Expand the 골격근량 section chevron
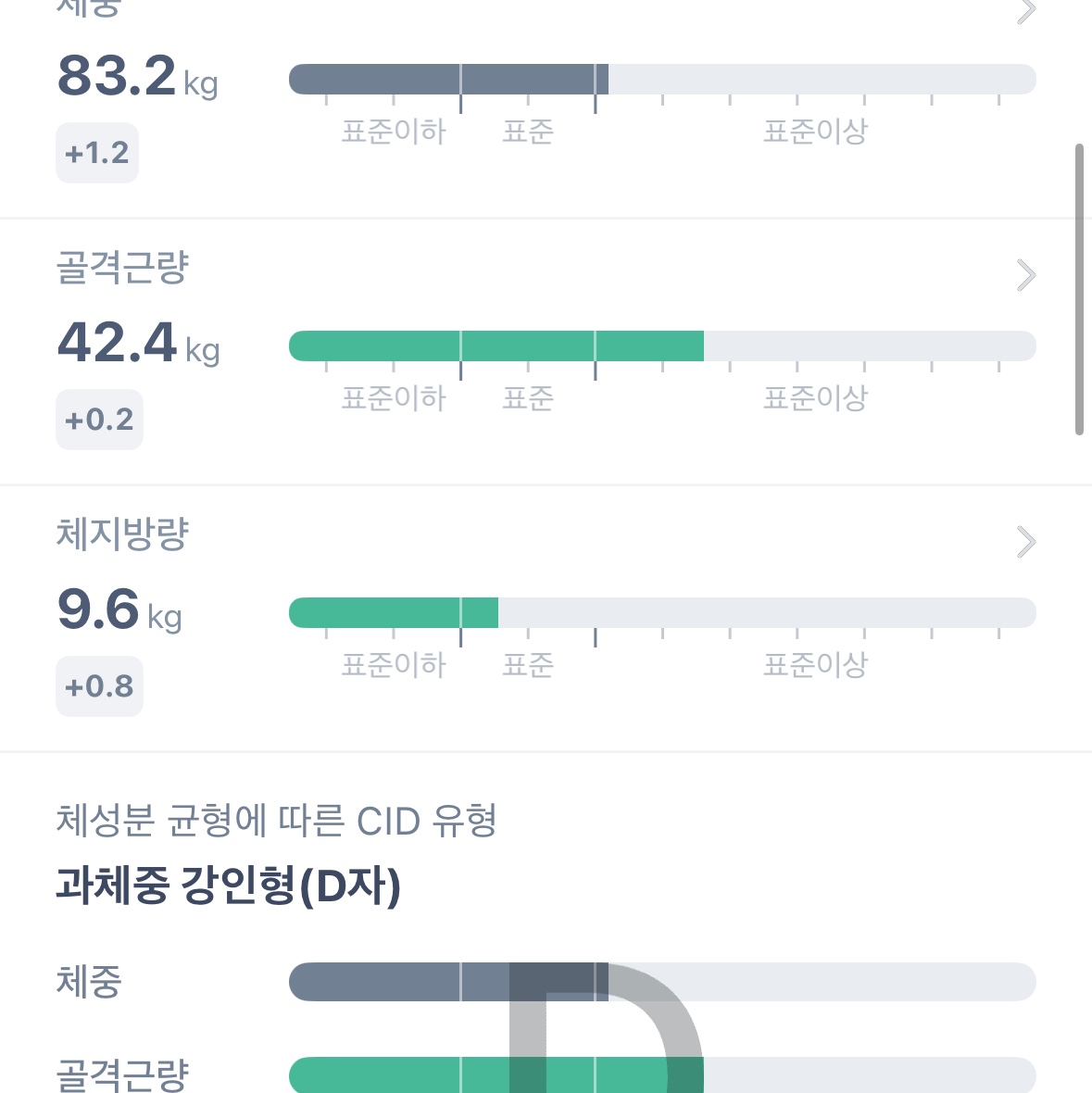The image size is (1092, 1093). [x=1024, y=274]
